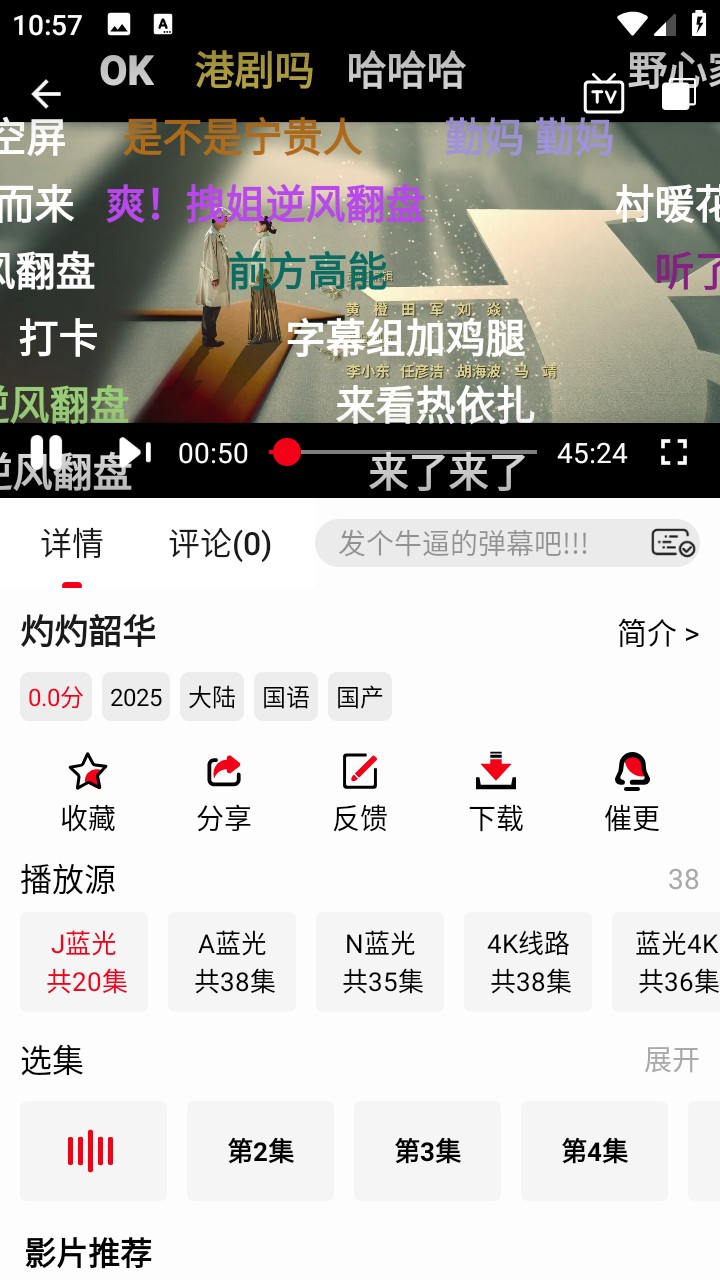Play 第3集 episode three
This screenshot has width=720, height=1280.
tap(427, 1150)
